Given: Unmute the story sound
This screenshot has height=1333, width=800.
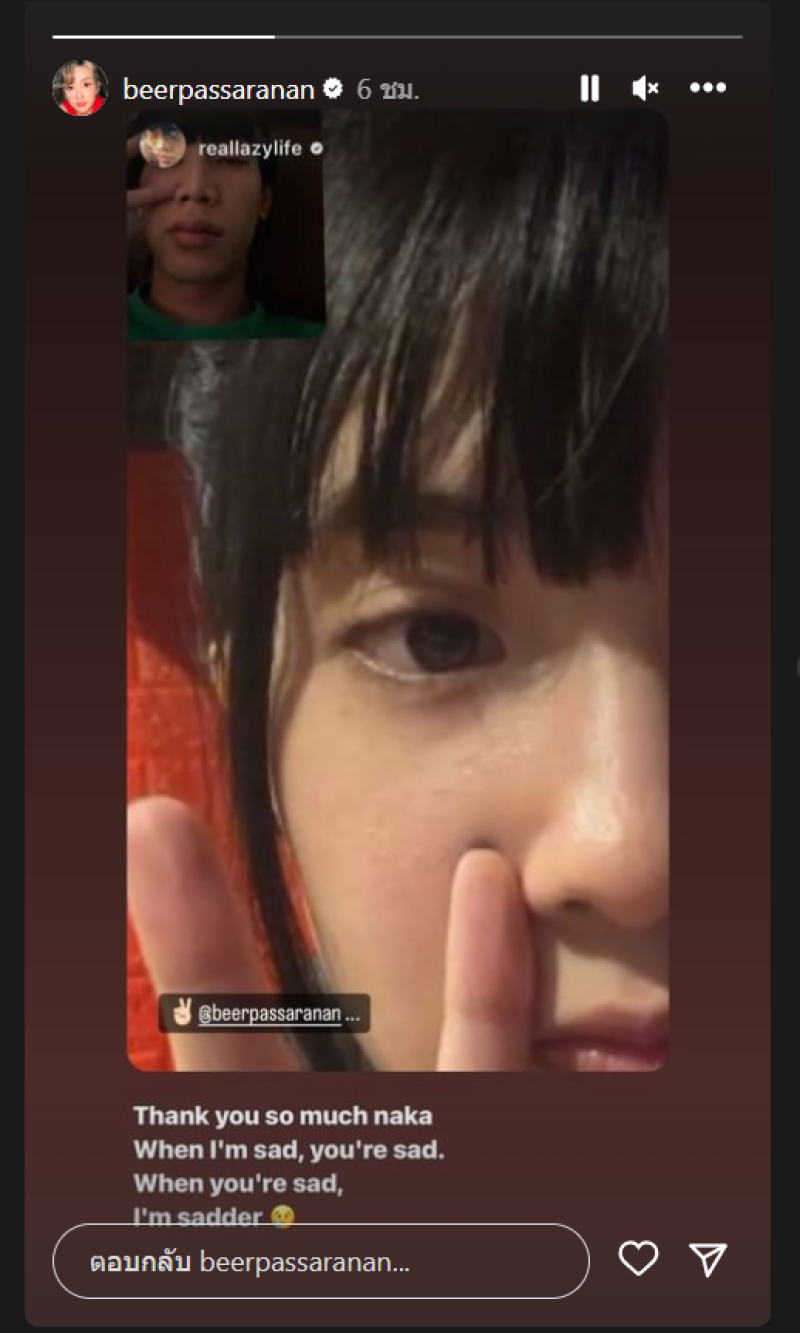Looking at the screenshot, I should pos(645,89).
